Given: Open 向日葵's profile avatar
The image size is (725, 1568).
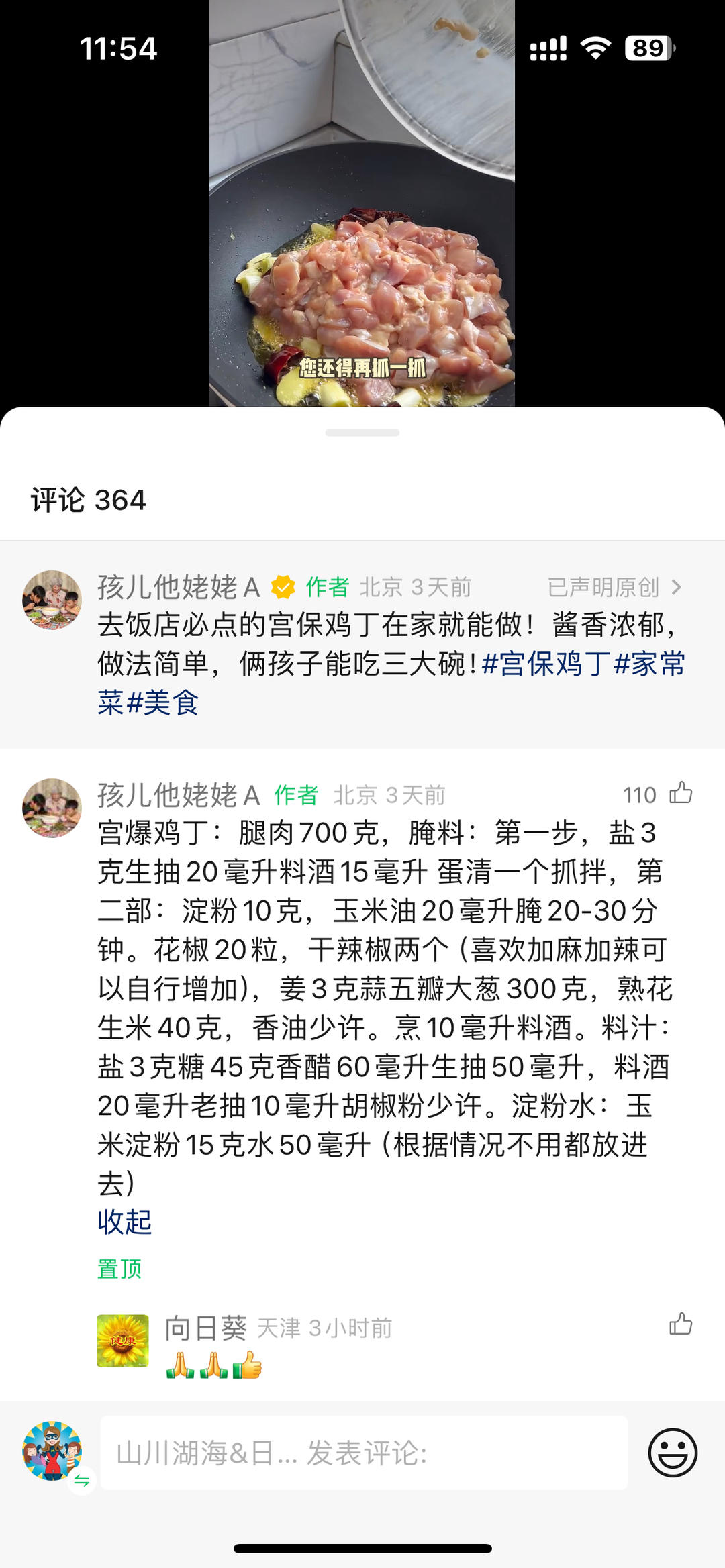Looking at the screenshot, I should click(122, 1341).
